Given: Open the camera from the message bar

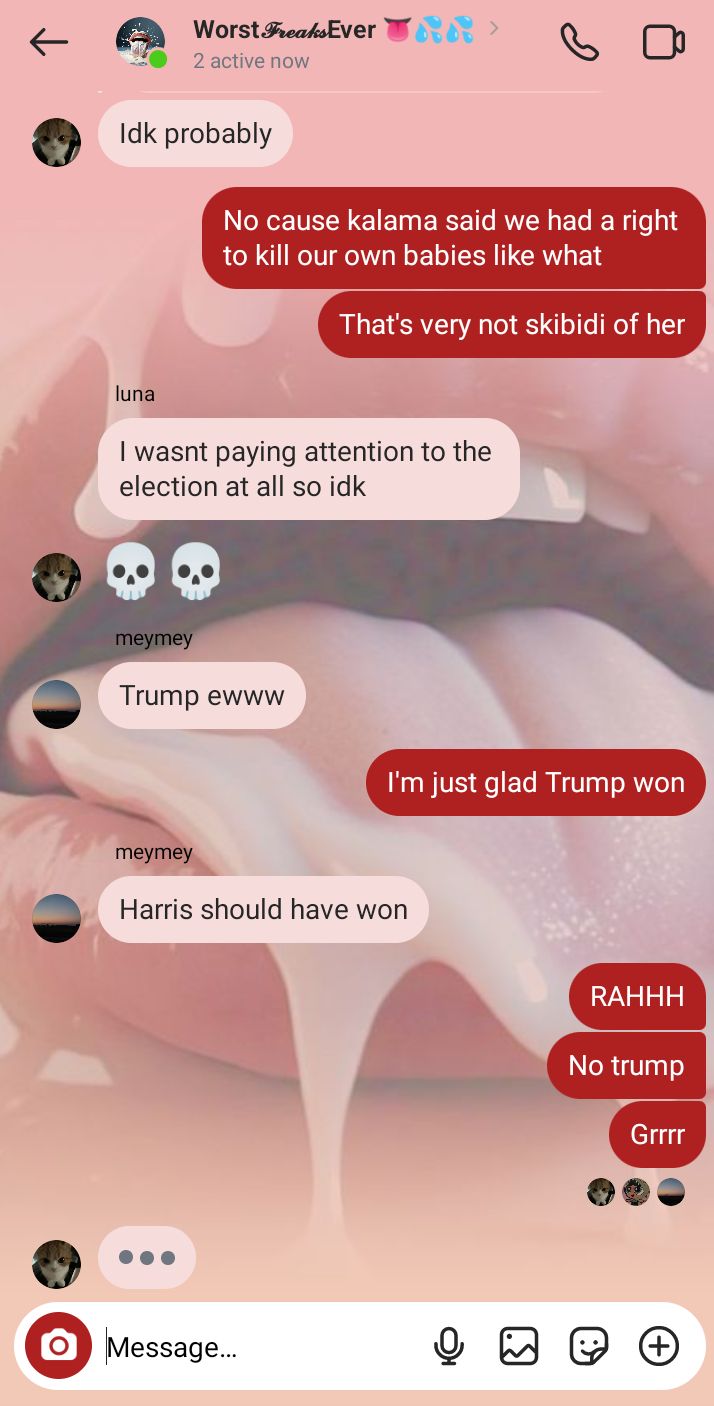Looking at the screenshot, I should [58, 1346].
